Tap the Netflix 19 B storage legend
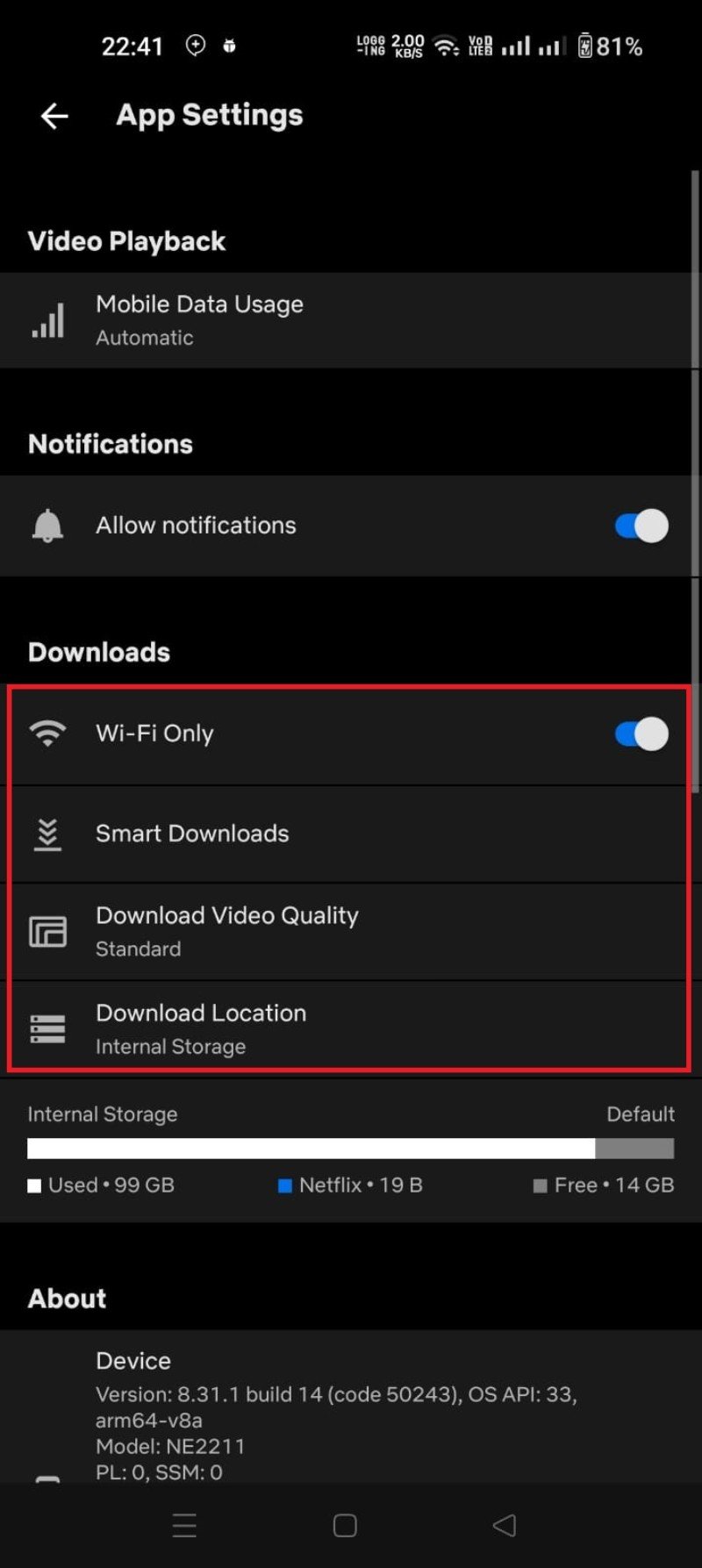 pyautogui.click(x=349, y=1185)
